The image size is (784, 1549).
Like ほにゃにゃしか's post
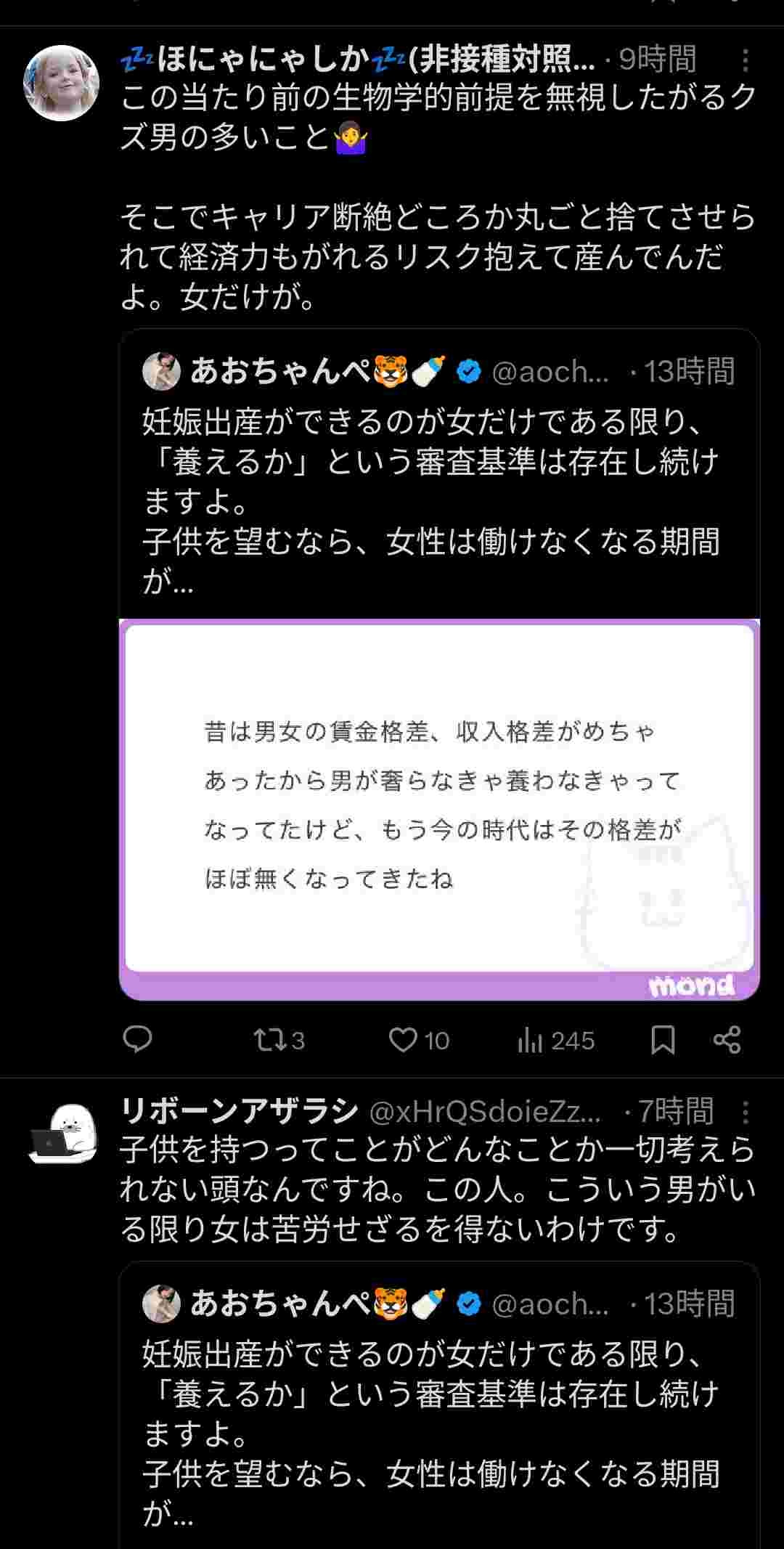pos(419,1040)
